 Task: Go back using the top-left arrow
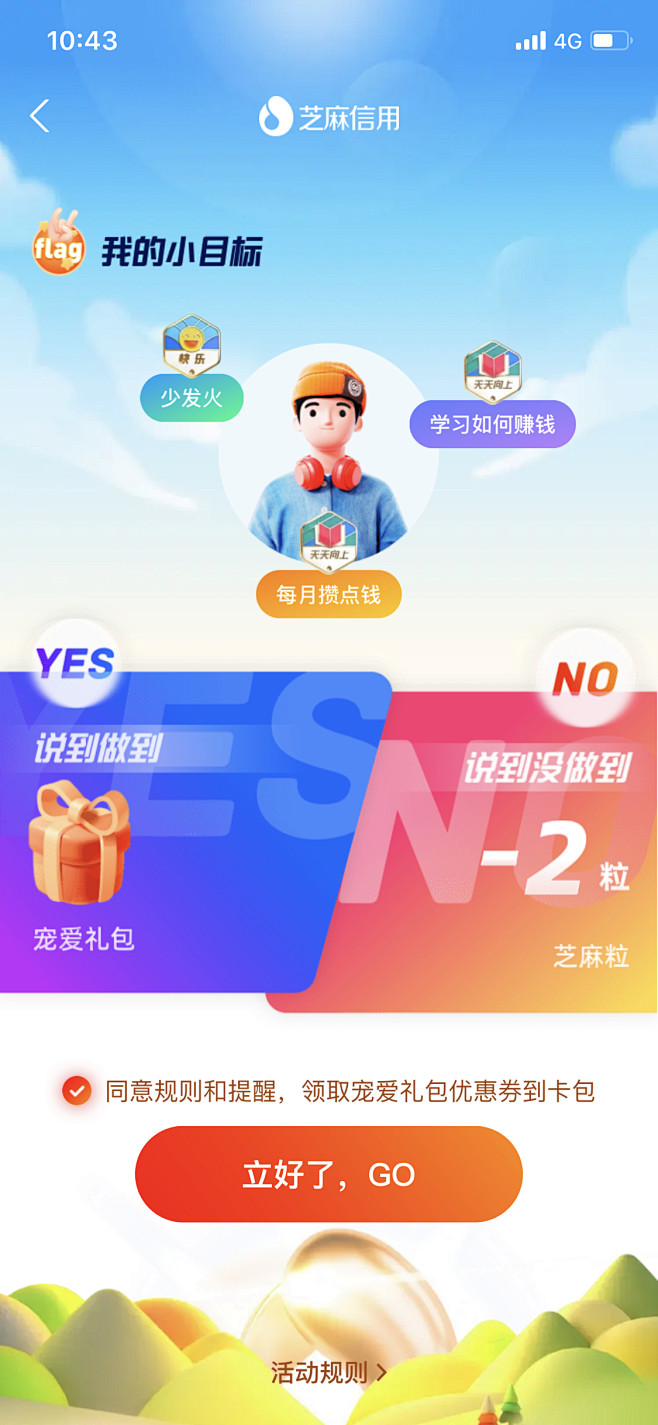coord(40,117)
